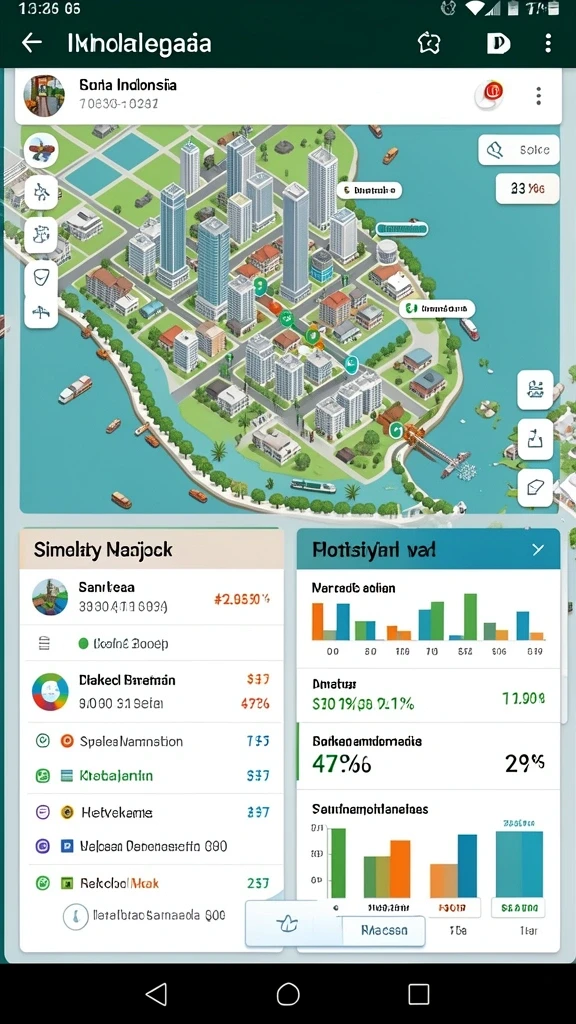Tap the red notification icon on the Indonesia card

click(493, 92)
